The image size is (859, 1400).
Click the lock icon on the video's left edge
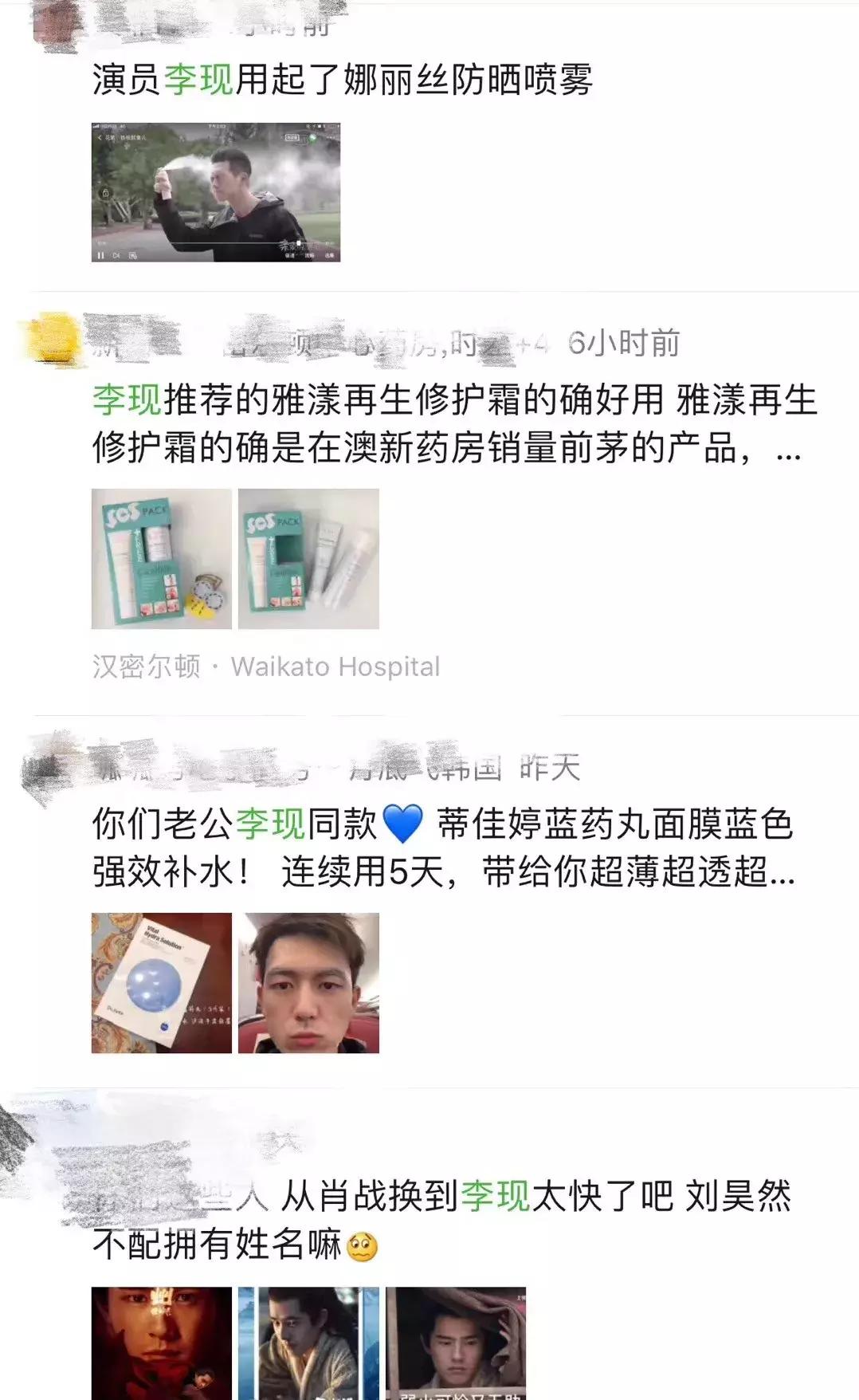pos(105,192)
